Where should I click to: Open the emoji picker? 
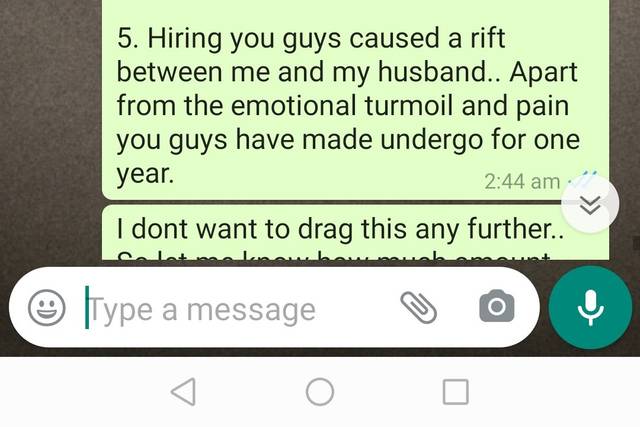pyautogui.click(x=46, y=309)
